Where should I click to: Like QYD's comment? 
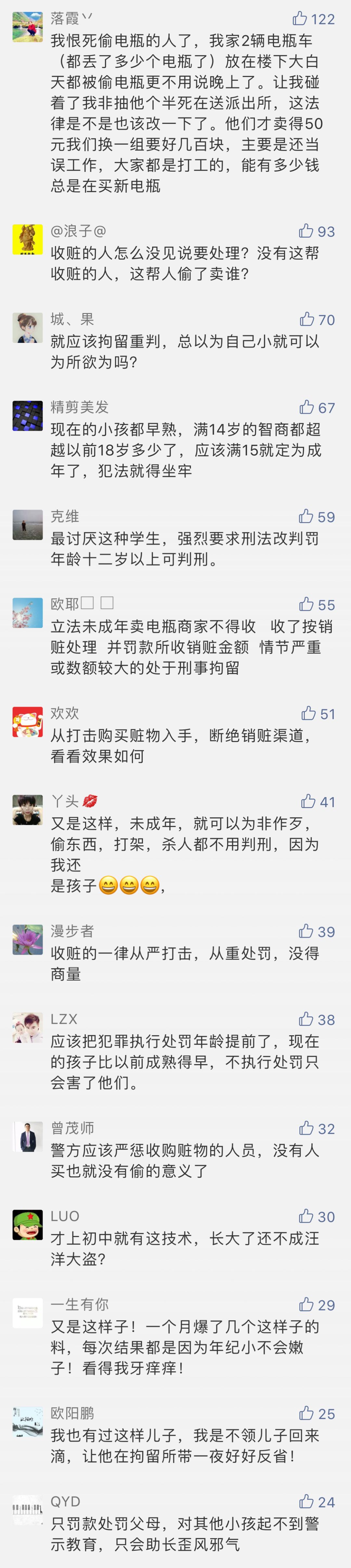click(x=306, y=1501)
